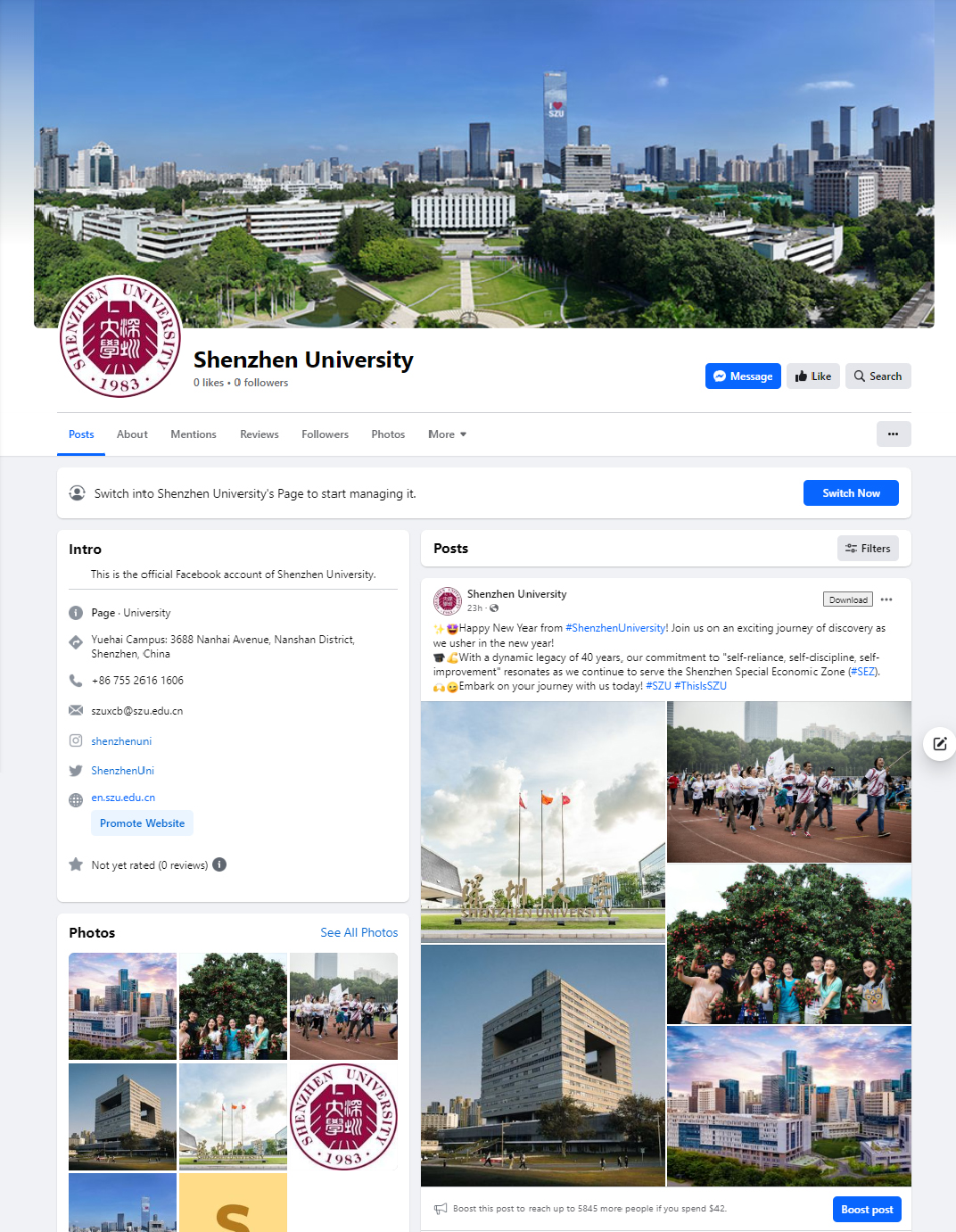See All Photos
This screenshot has width=956, height=1232.
click(358, 932)
